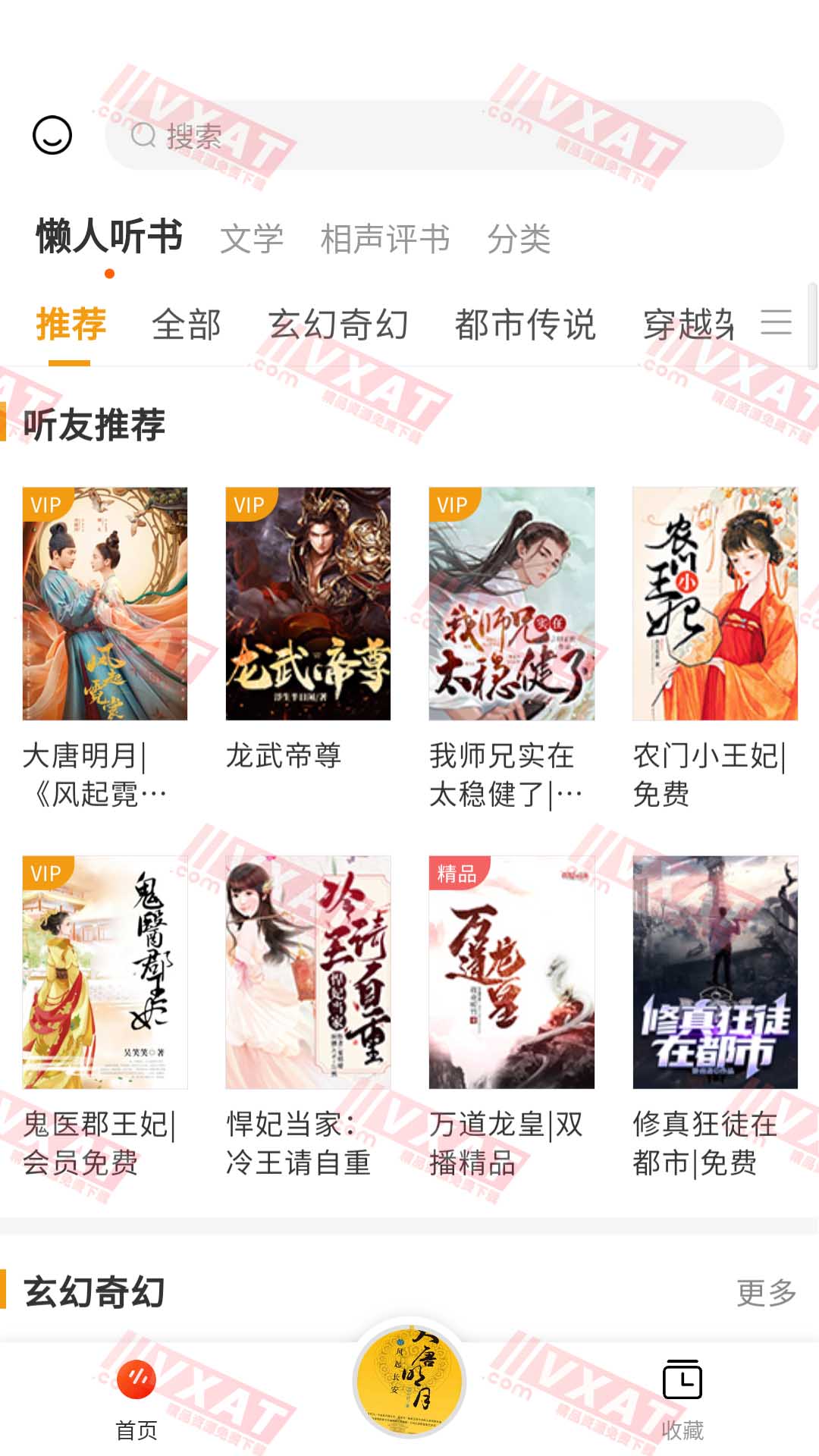Tap the magnifier icon in the search bar
This screenshot has width=819, height=1456.
[145, 135]
